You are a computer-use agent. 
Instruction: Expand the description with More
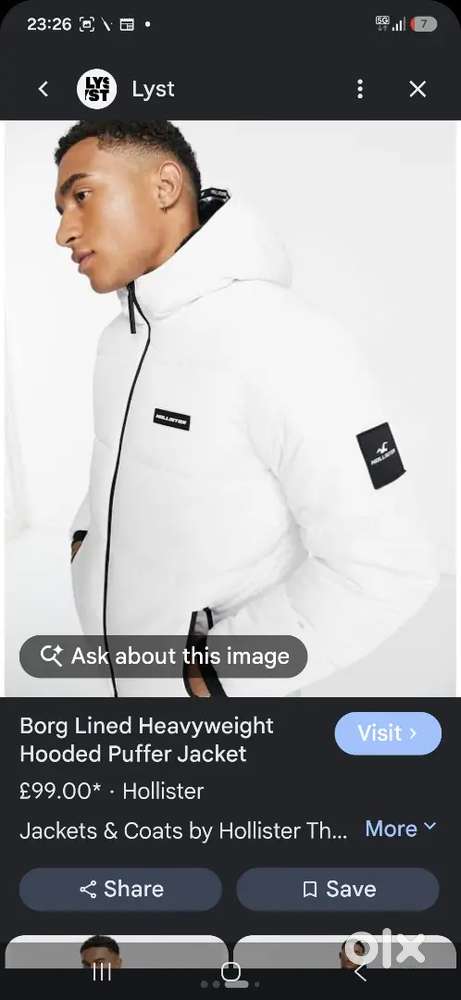[400, 828]
